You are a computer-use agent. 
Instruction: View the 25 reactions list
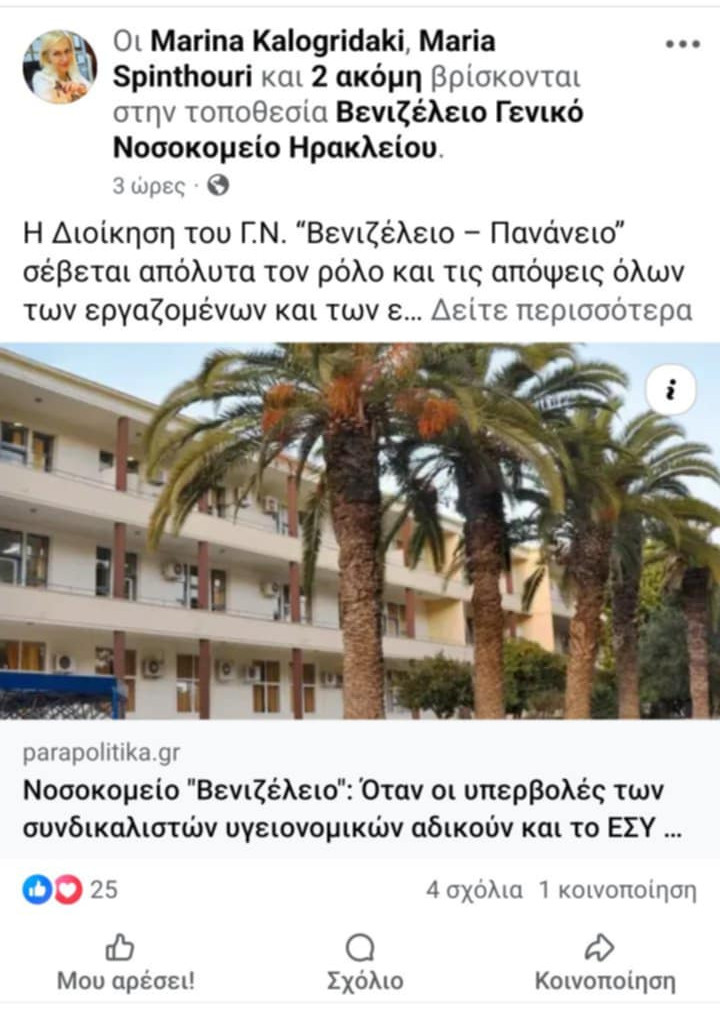pos(70,889)
